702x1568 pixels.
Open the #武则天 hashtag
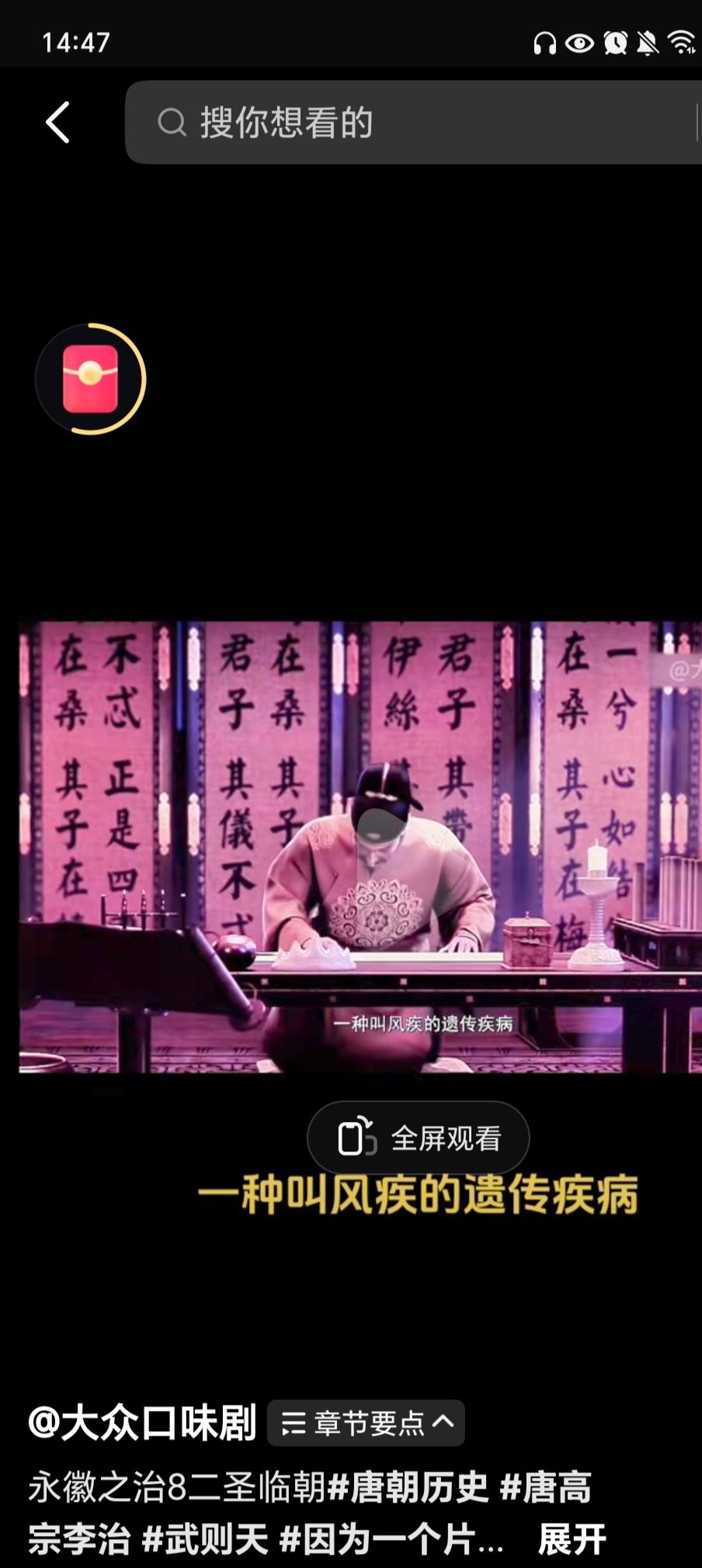click(x=205, y=1540)
